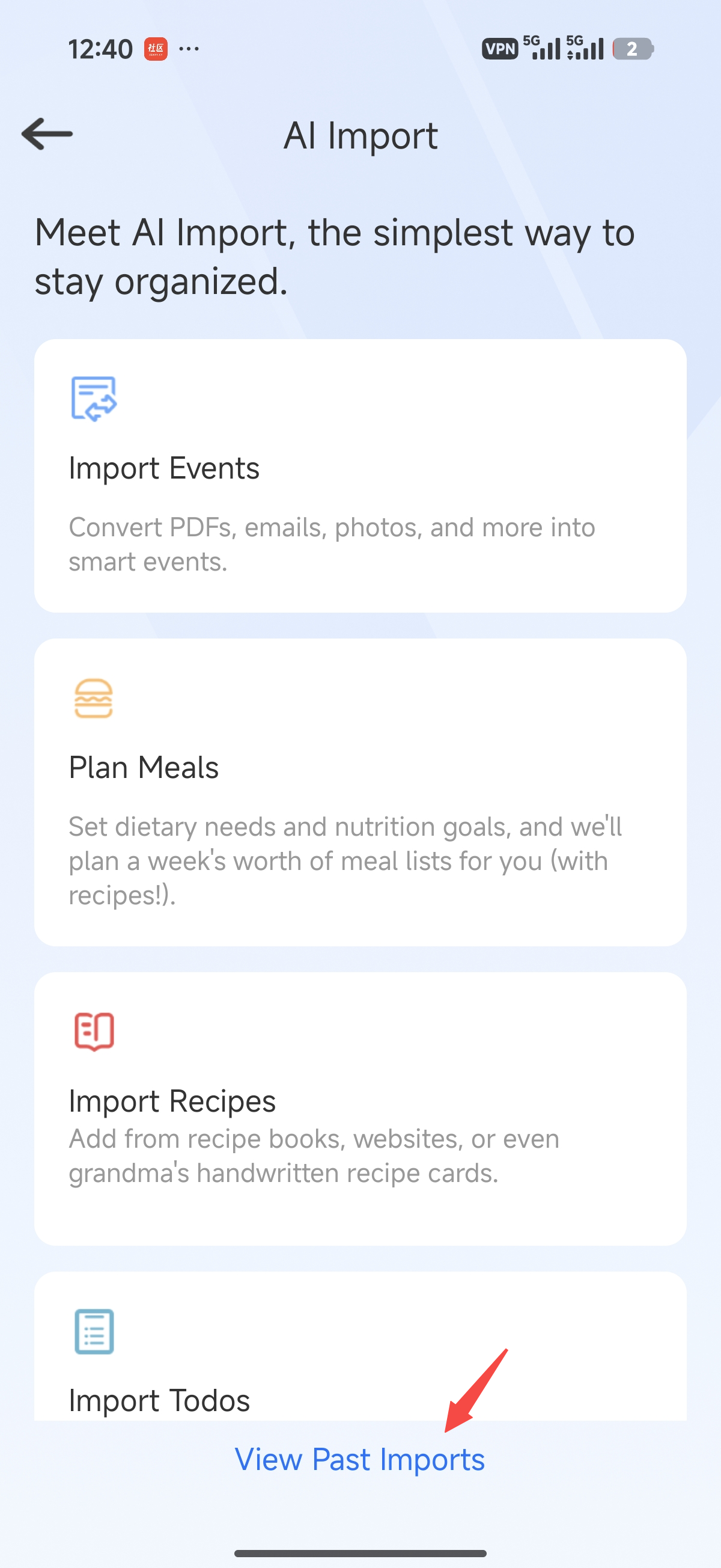This screenshot has height=1568, width=721.
Task: Select the Plan Meals card
Action: point(360,791)
